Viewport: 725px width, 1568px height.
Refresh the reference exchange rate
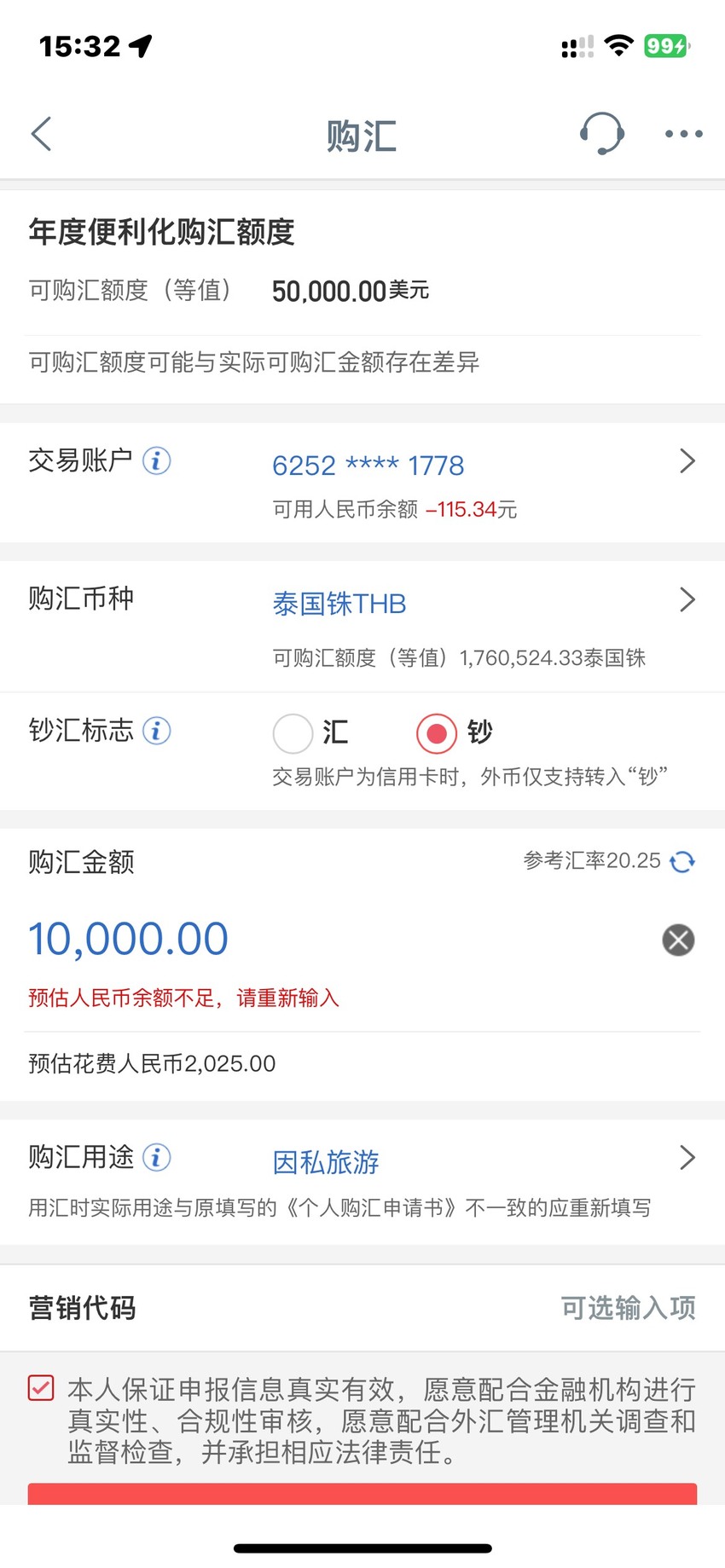click(x=682, y=861)
